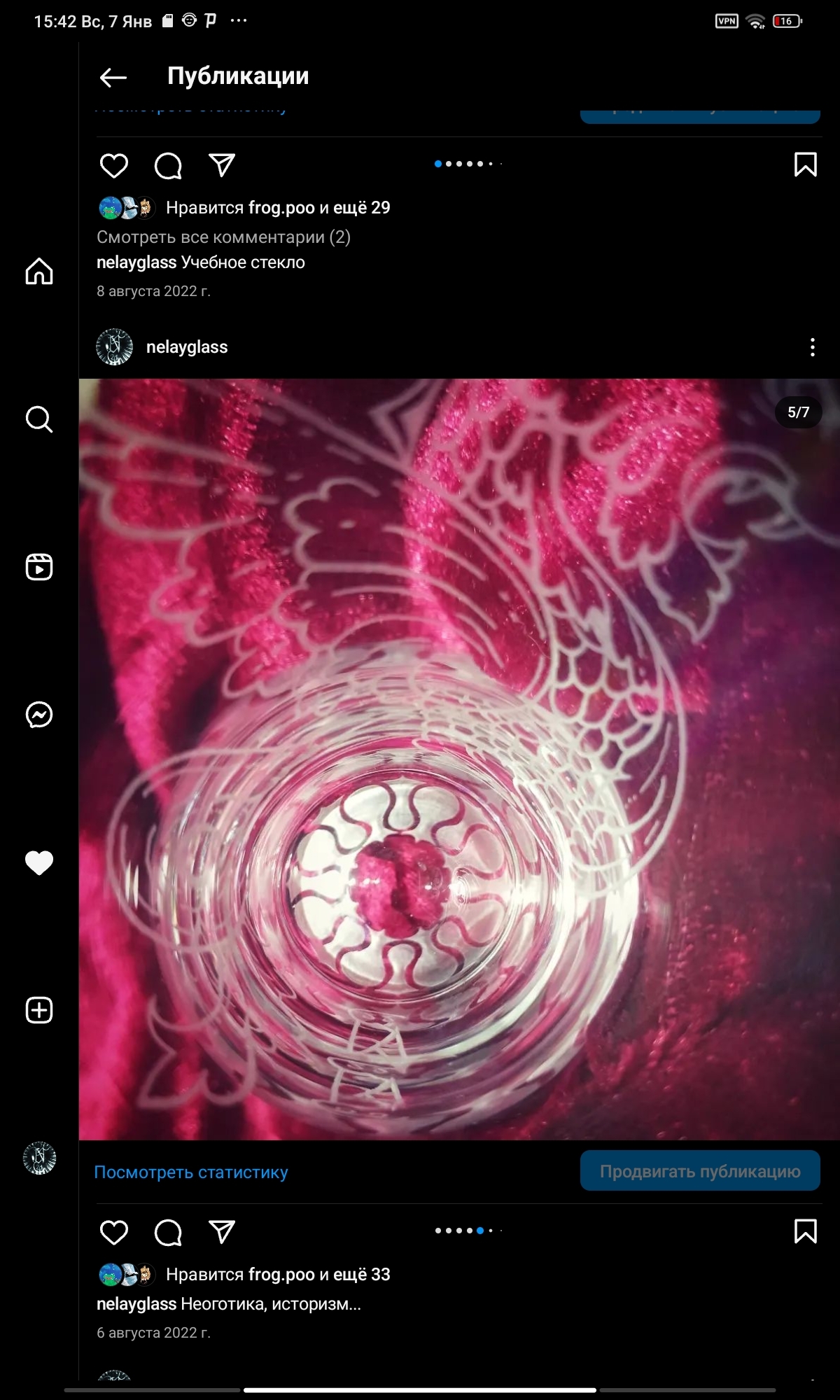Tap Продвигать публикацию button
The image size is (840, 1400).
coord(700,1171)
